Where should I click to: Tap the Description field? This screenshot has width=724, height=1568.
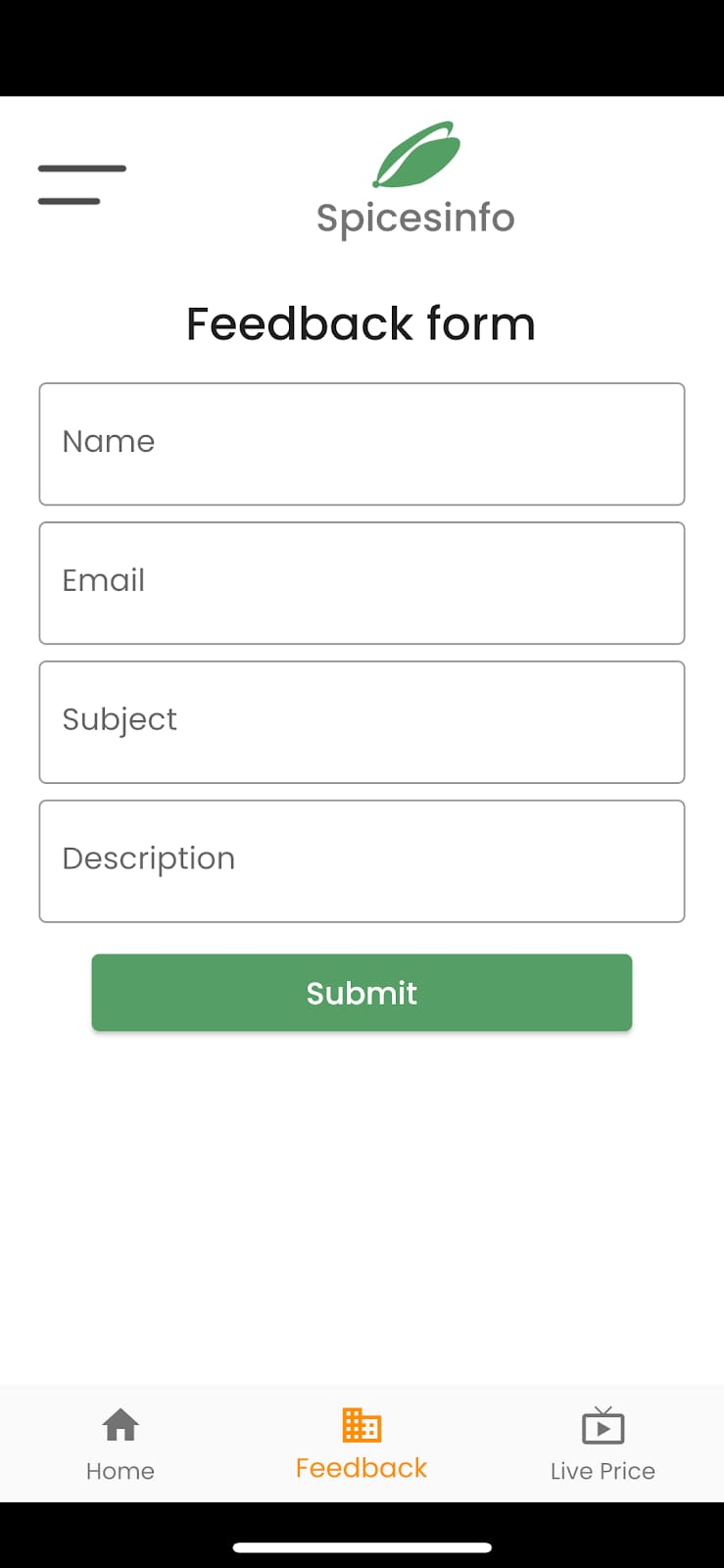(x=362, y=861)
